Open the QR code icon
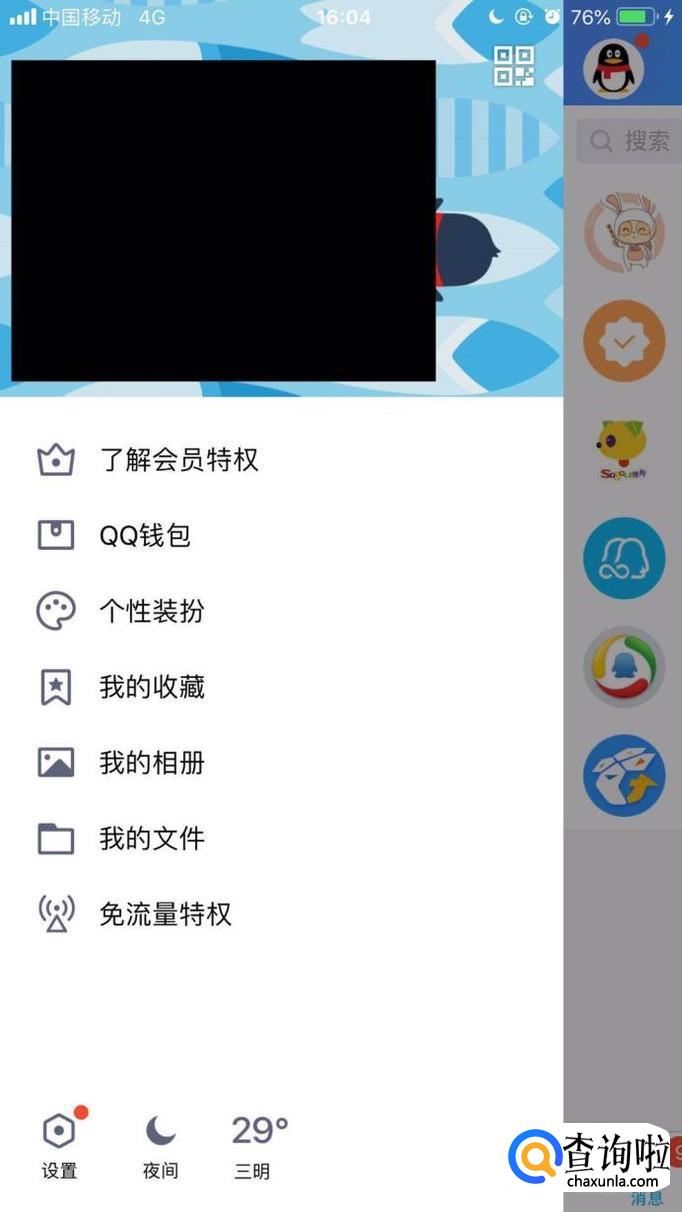 click(515, 66)
